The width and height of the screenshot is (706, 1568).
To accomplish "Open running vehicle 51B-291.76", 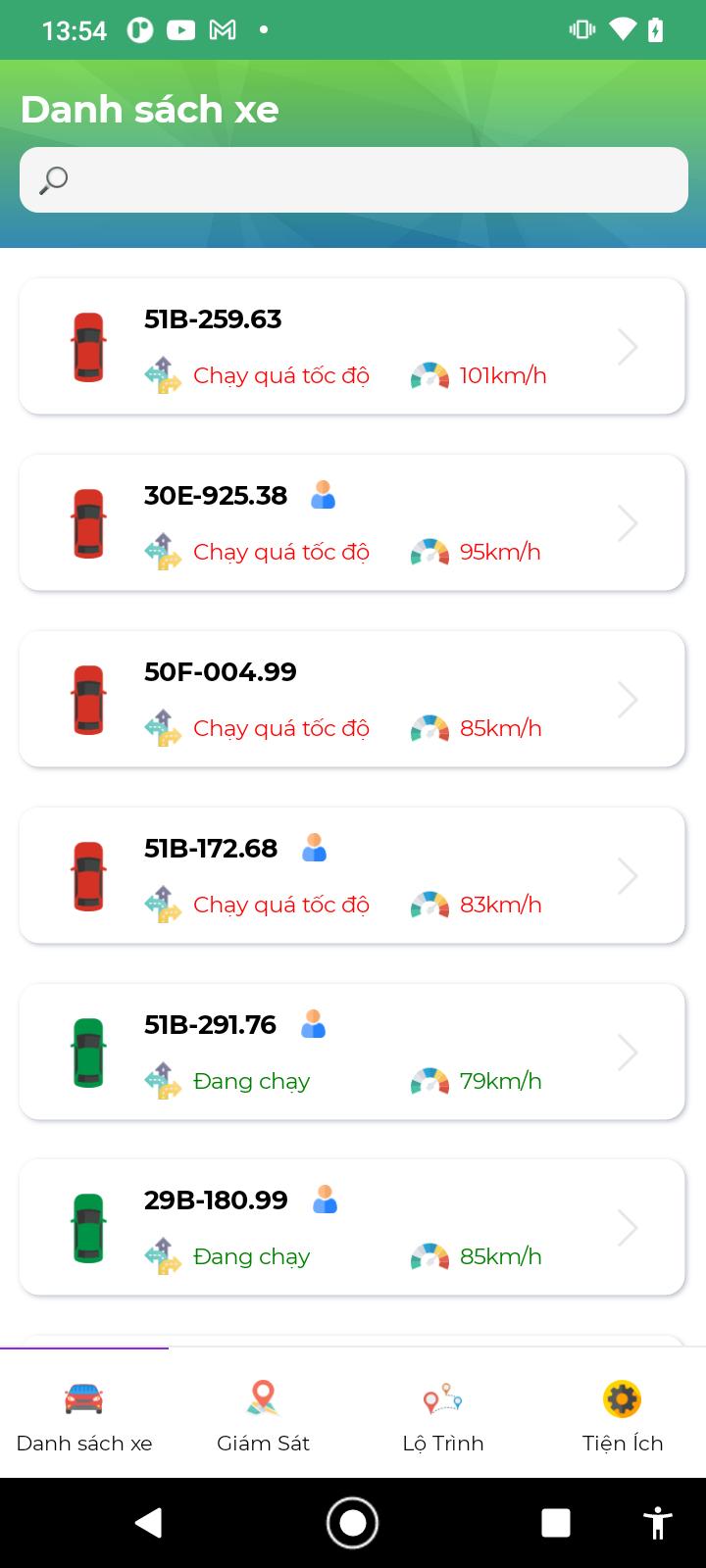I will point(352,1052).
